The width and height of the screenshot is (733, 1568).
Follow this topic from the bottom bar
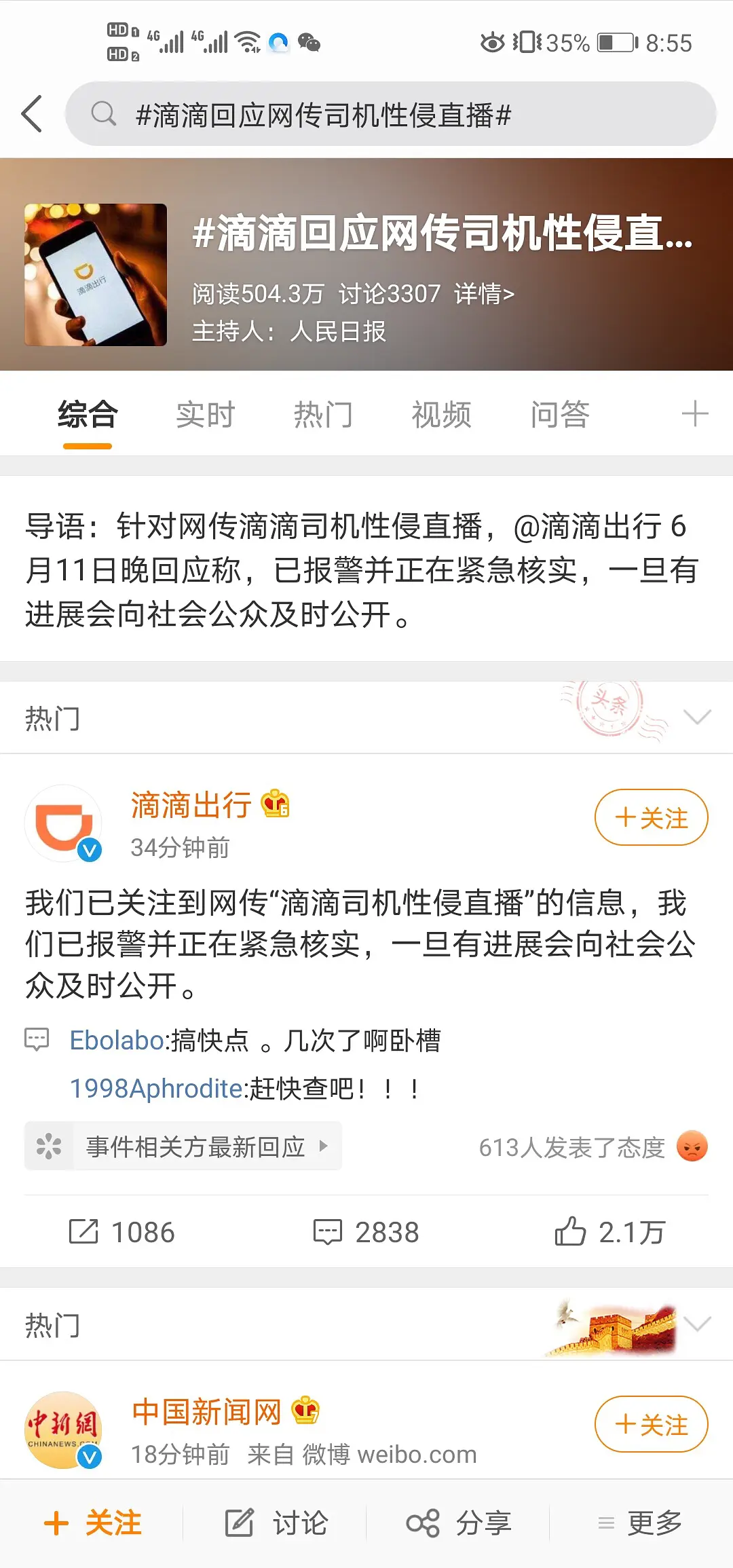point(93,1523)
